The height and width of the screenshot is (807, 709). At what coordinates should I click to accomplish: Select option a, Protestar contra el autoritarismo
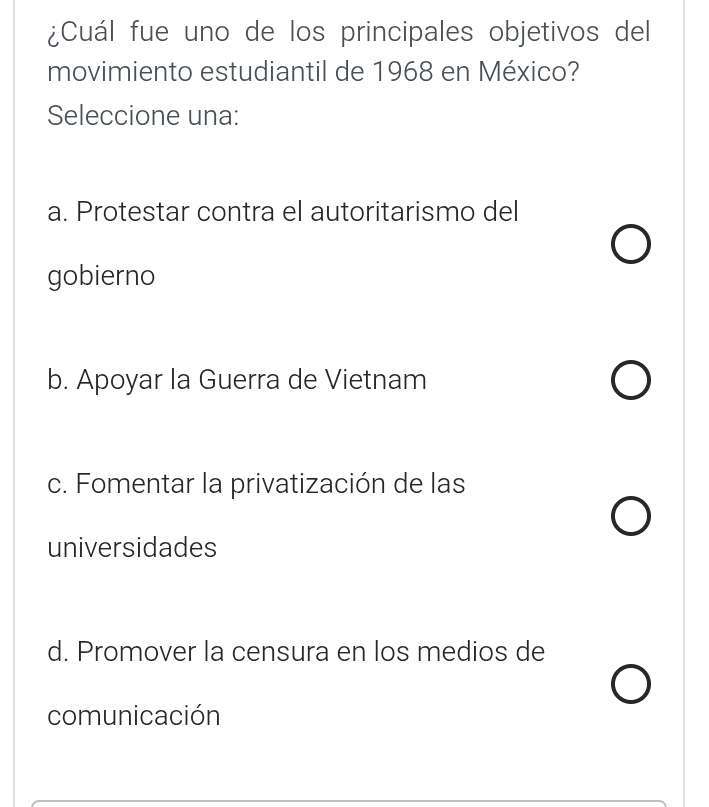[631, 245]
